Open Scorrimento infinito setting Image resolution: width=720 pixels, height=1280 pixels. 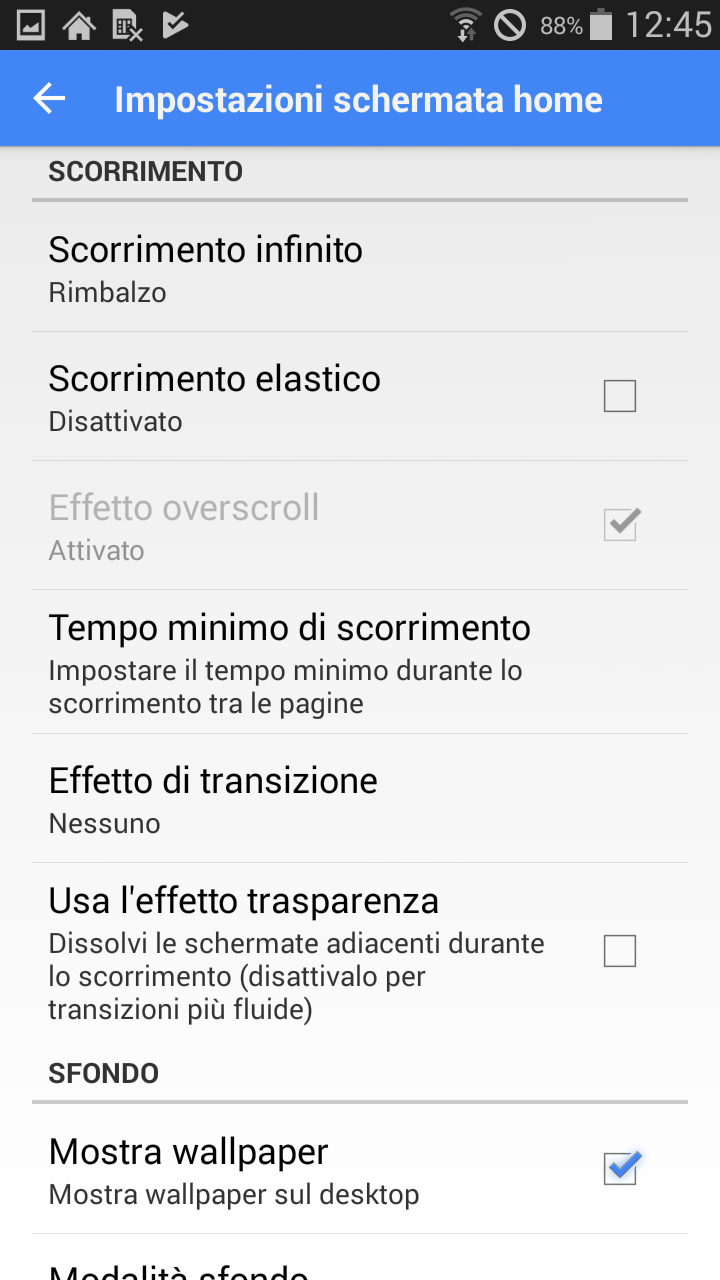pyautogui.click(x=360, y=267)
